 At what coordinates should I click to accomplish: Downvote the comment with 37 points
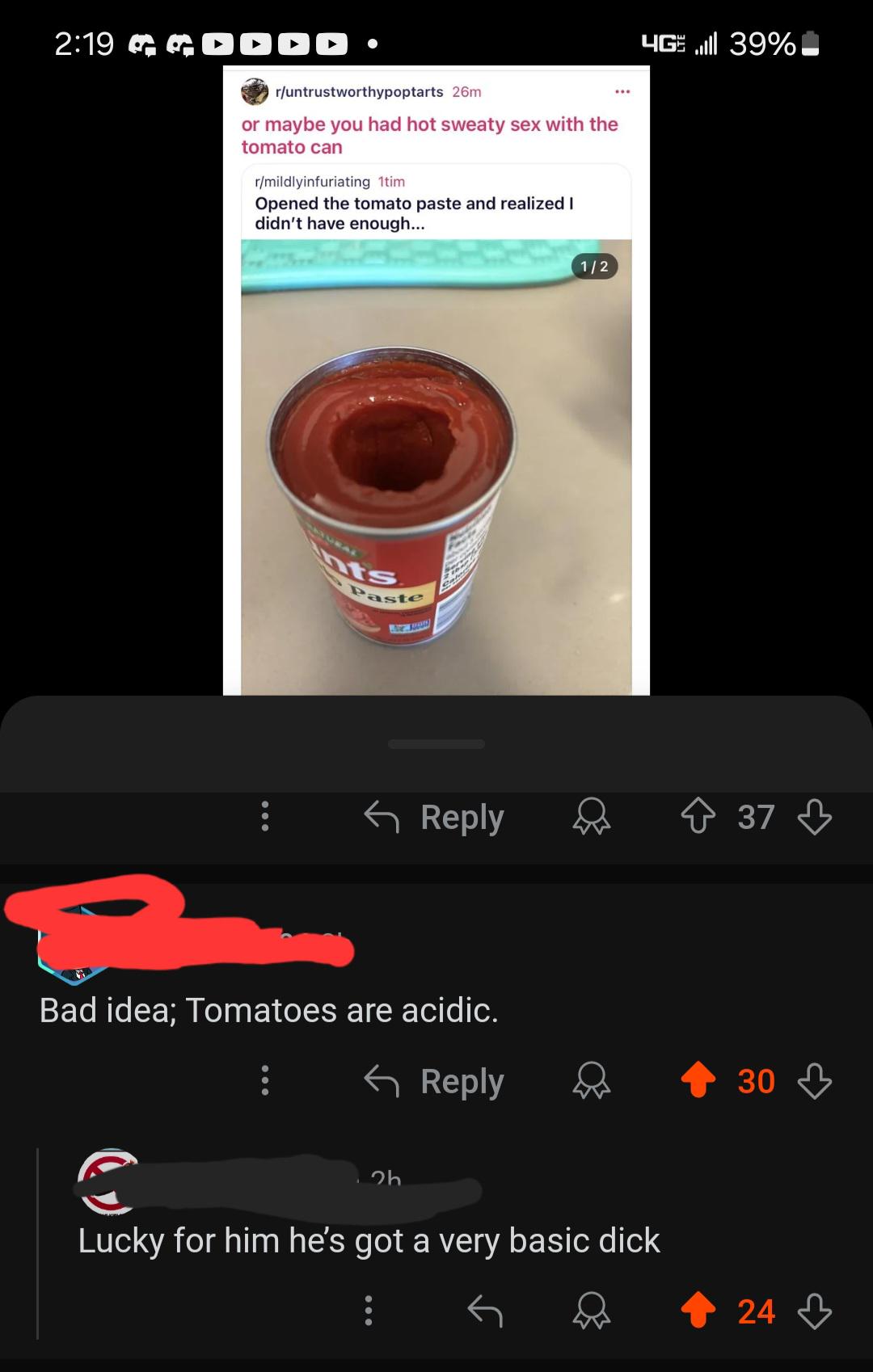814,816
